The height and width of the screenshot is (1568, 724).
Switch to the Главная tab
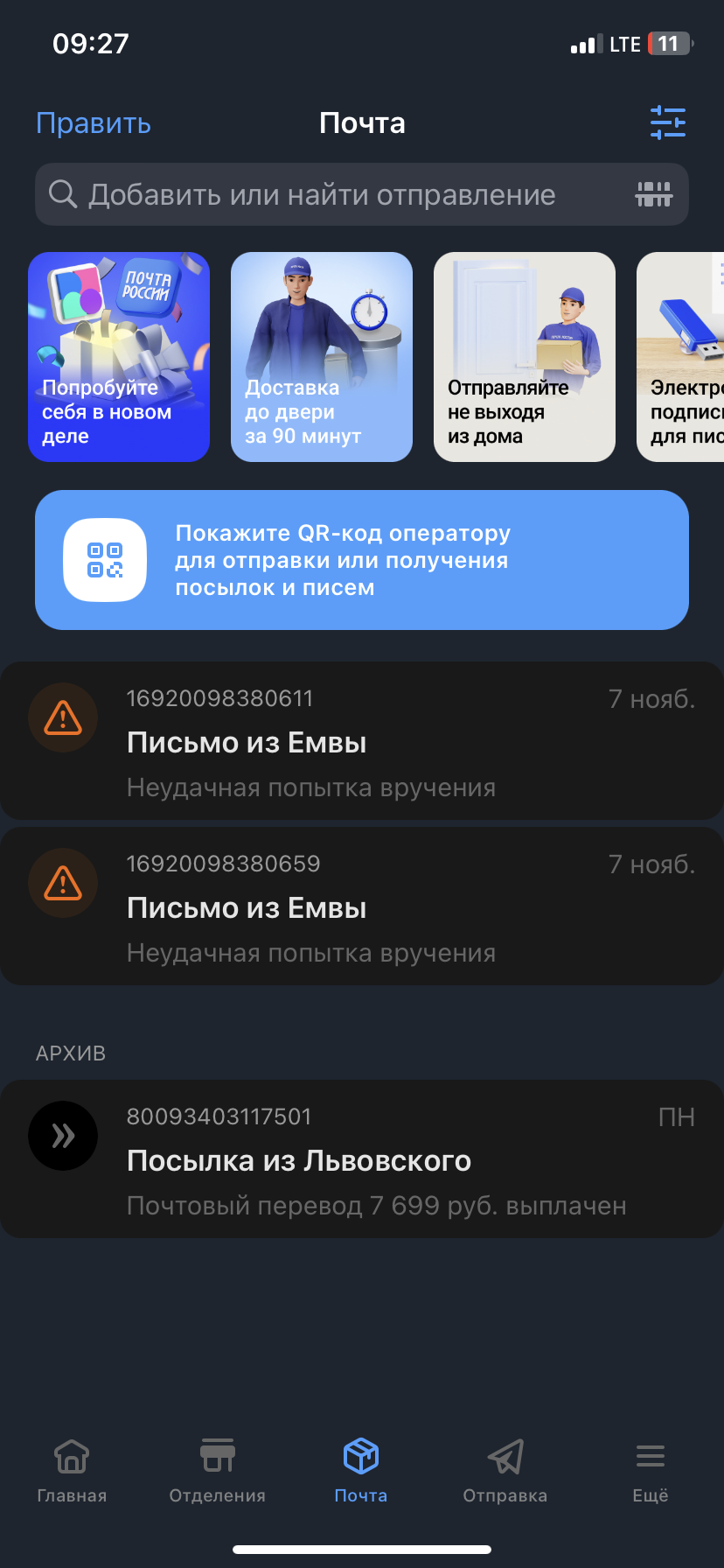(72, 1472)
